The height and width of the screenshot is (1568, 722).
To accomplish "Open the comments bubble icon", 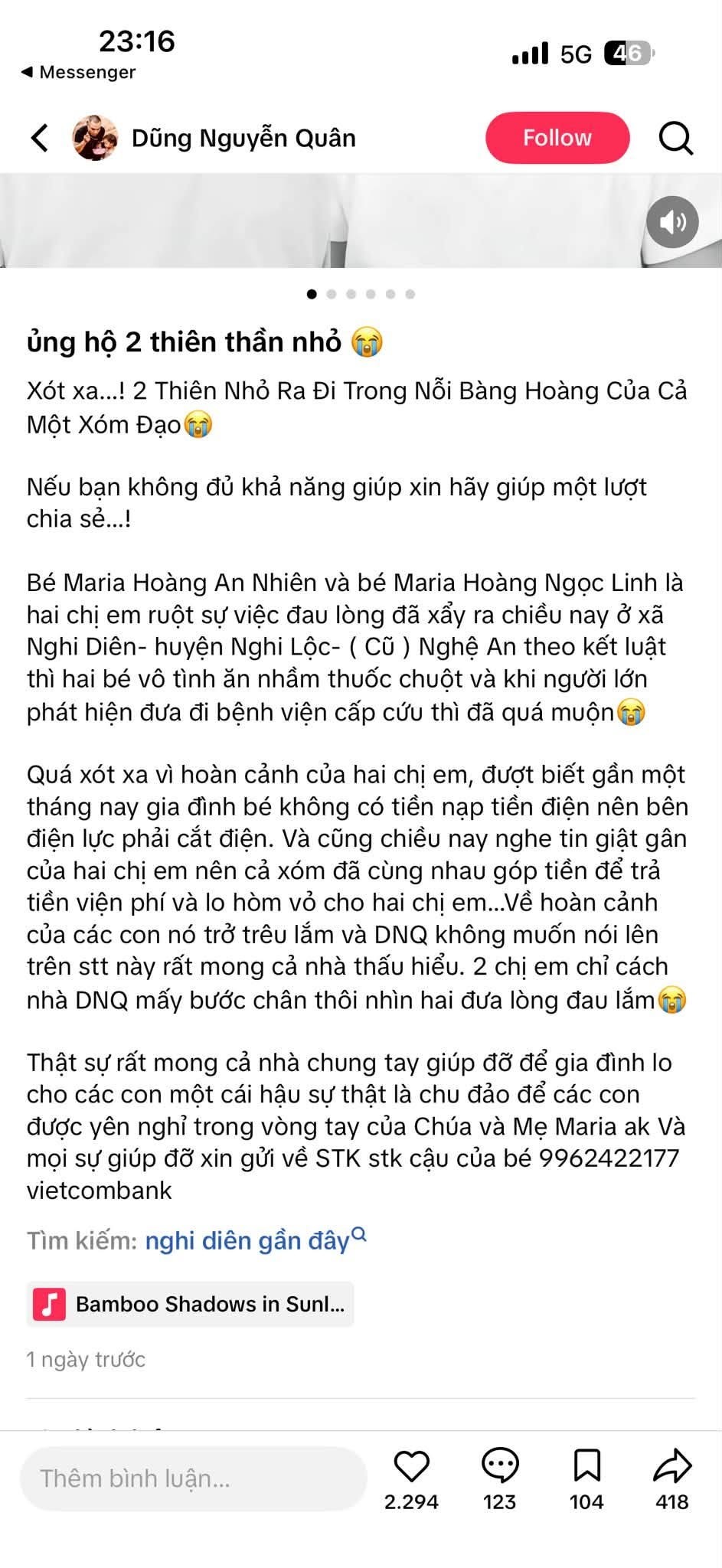I will [500, 1466].
